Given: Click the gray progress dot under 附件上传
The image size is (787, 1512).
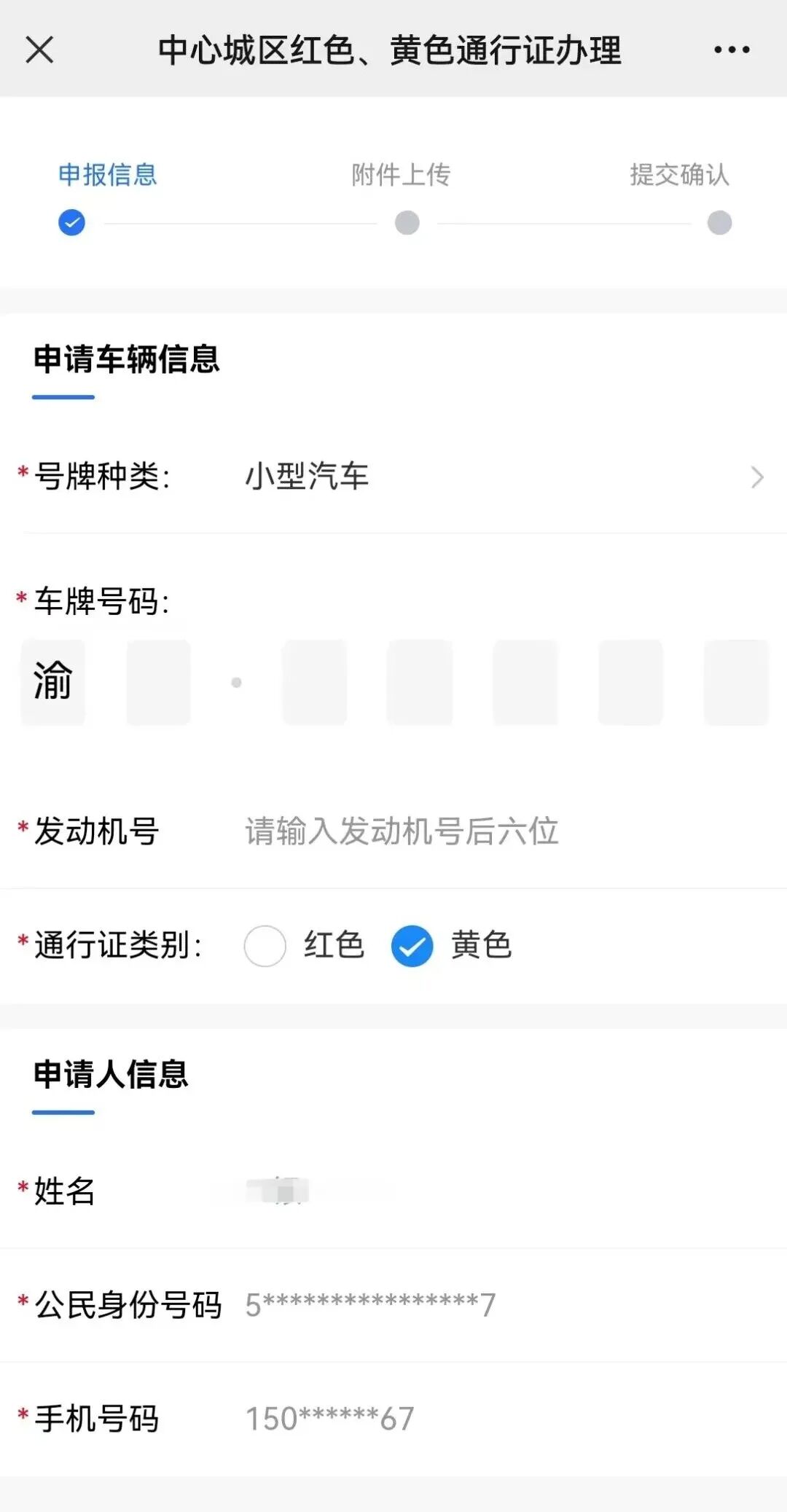Looking at the screenshot, I should click(407, 222).
